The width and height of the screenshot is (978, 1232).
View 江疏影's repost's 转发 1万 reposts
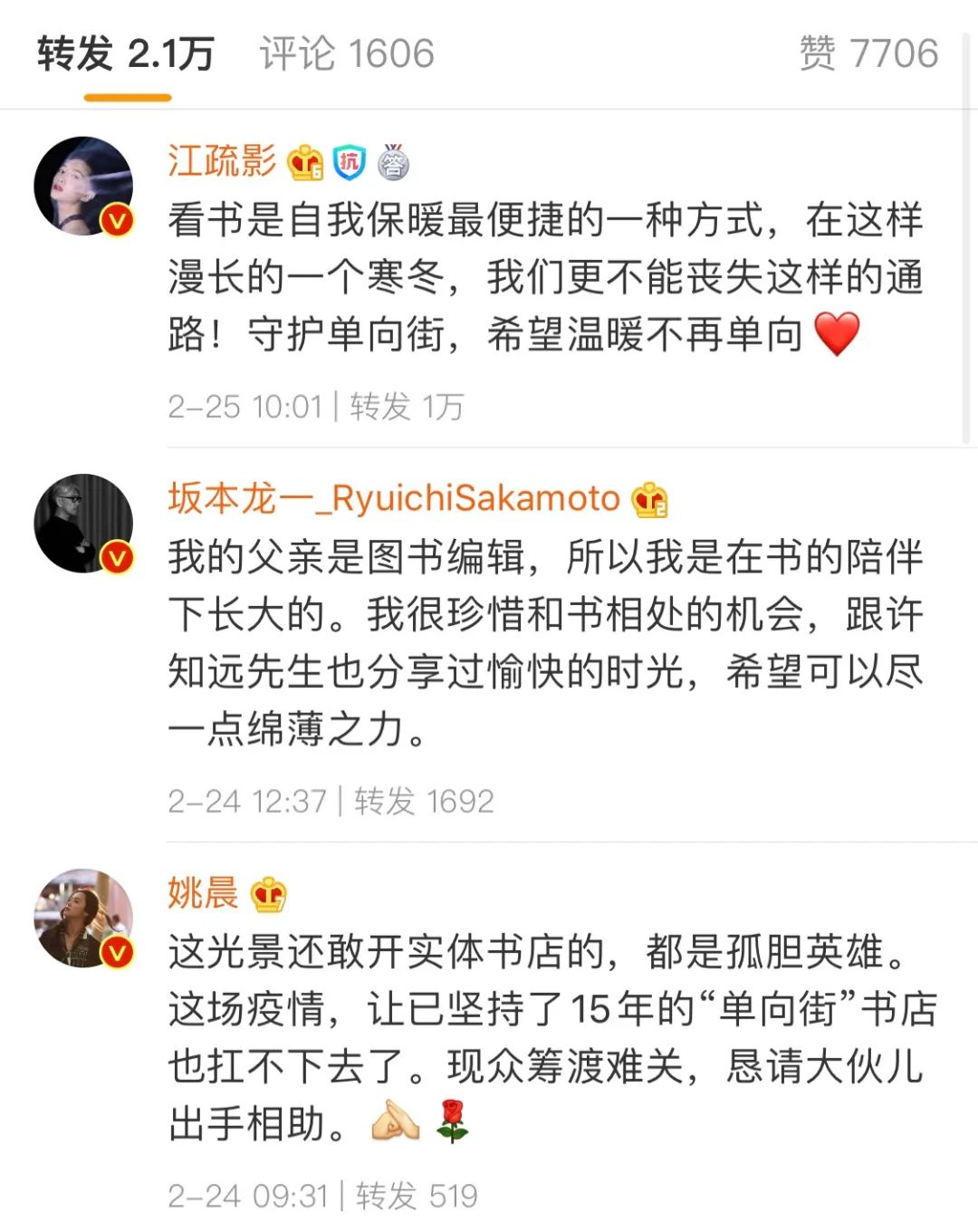(407, 407)
